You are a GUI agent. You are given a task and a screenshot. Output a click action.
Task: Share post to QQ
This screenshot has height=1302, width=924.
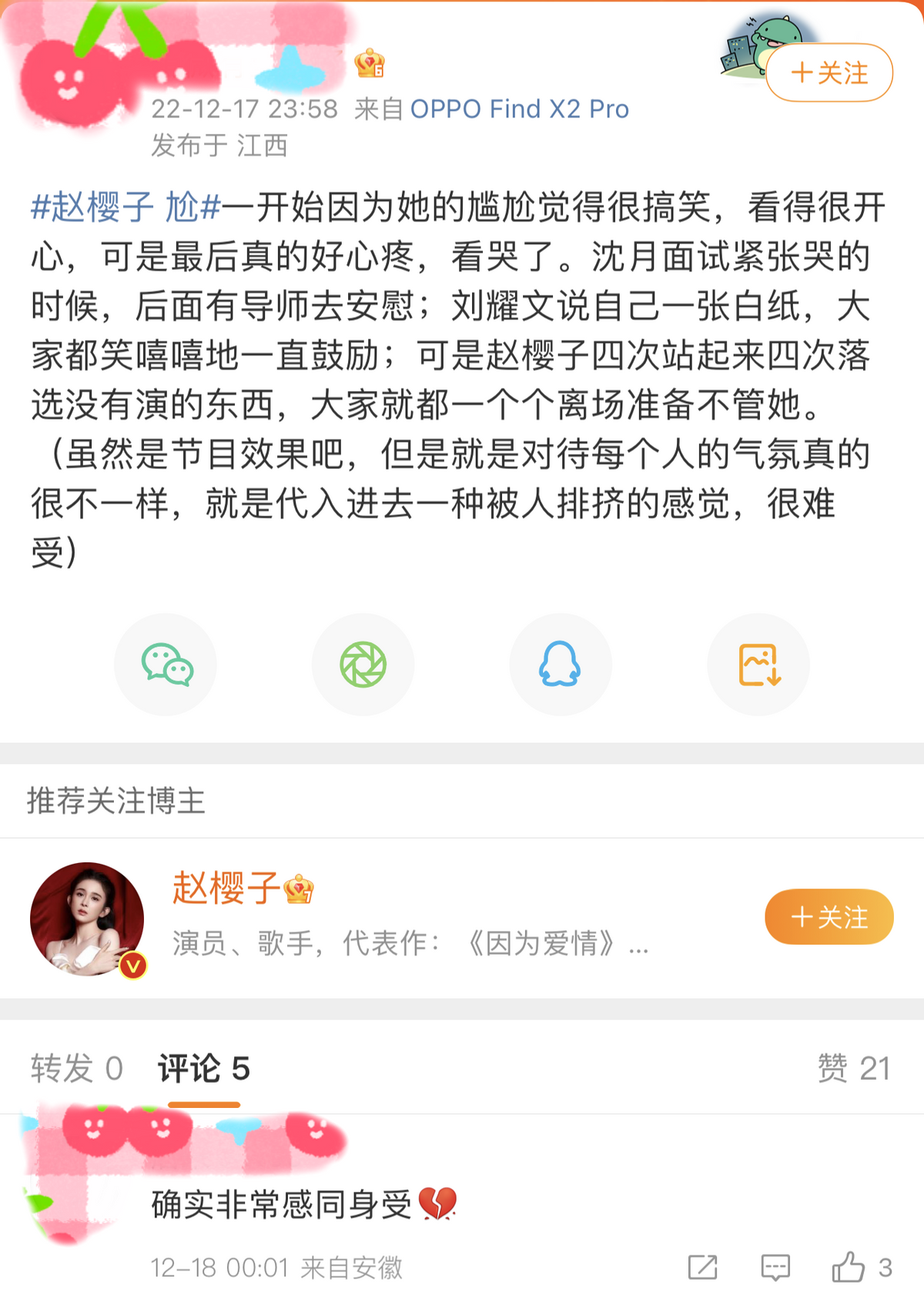click(x=560, y=664)
